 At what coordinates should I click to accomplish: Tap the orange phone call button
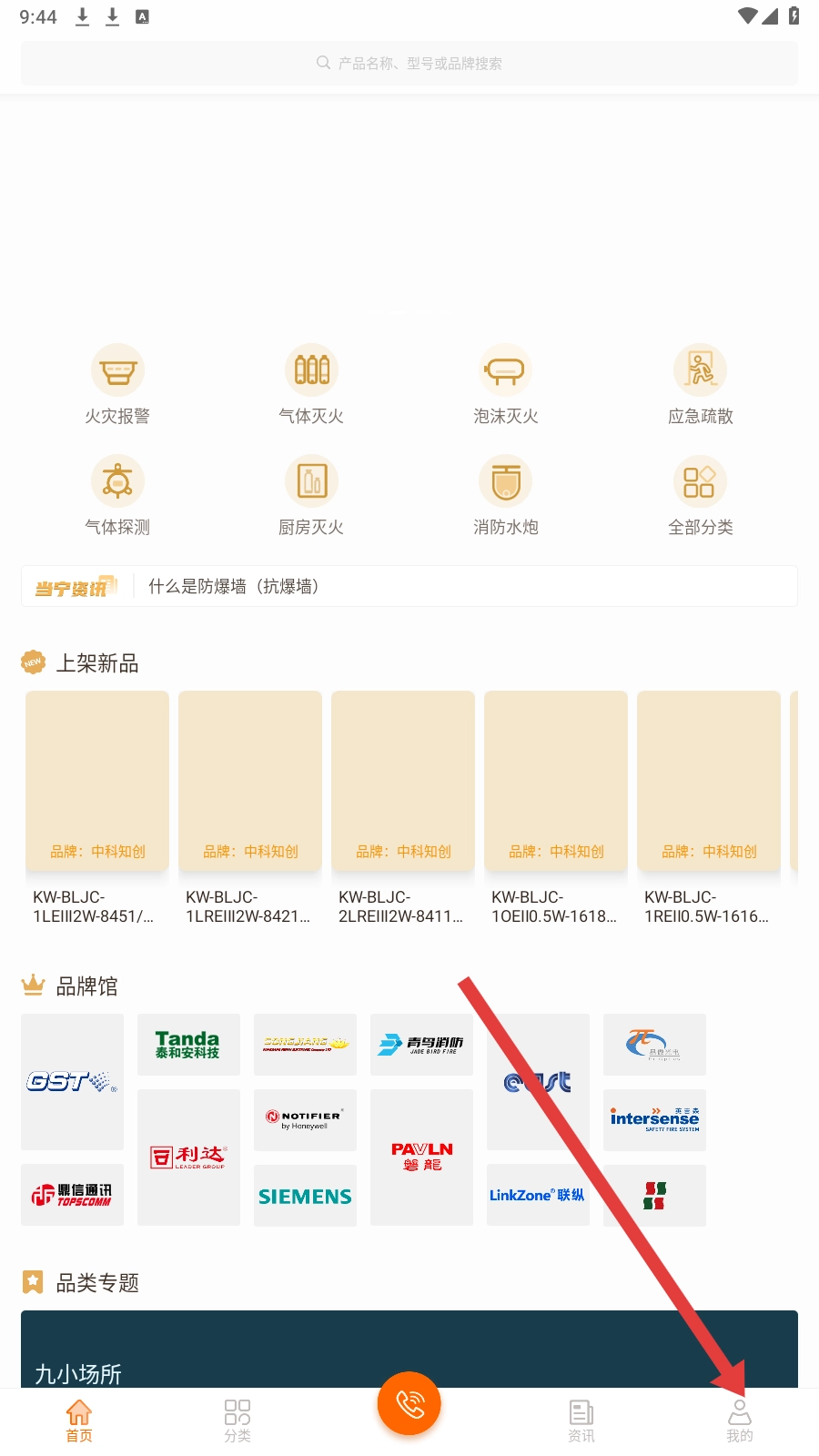coord(409,1403)
